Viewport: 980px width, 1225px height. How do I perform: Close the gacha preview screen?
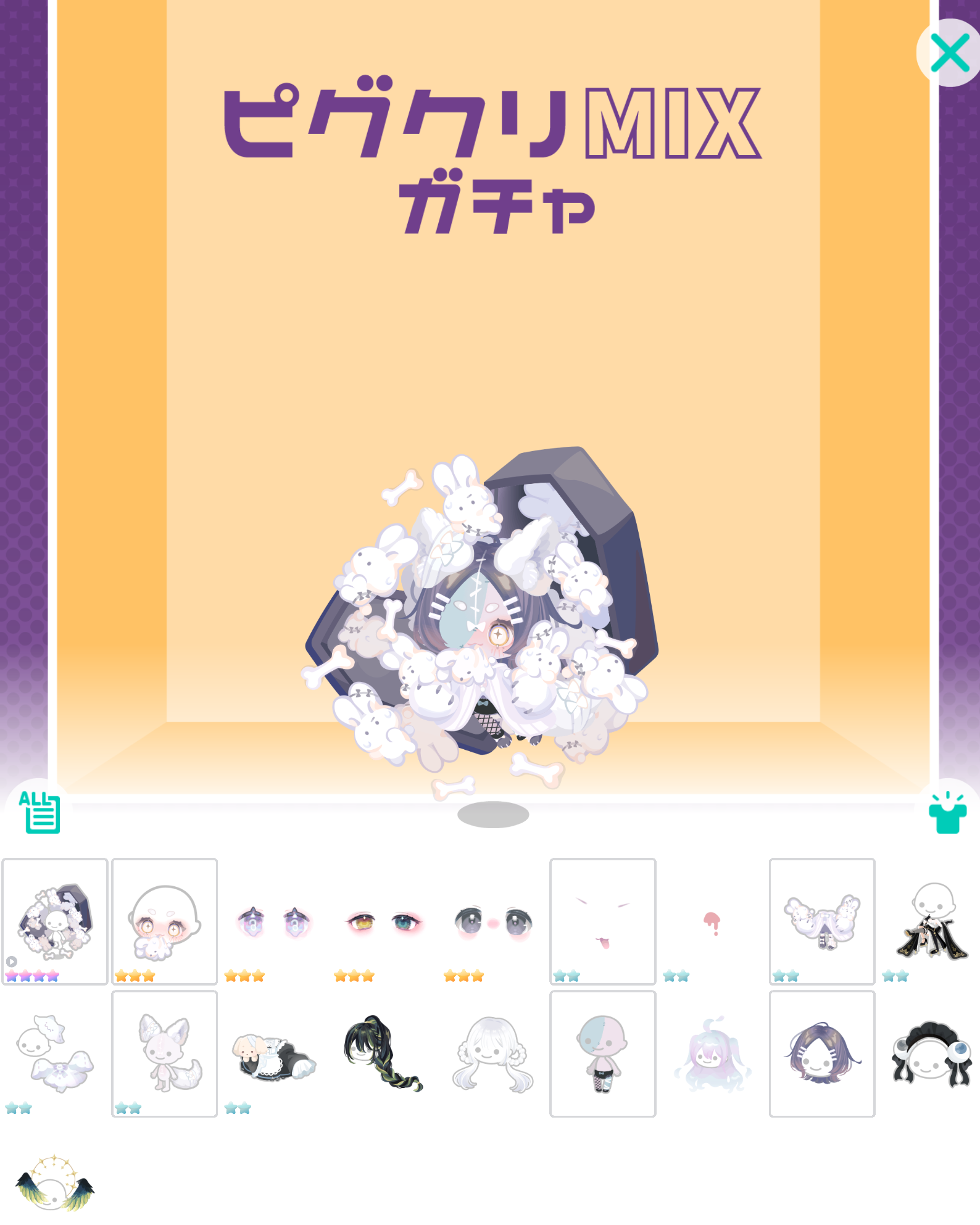[949, 53]
